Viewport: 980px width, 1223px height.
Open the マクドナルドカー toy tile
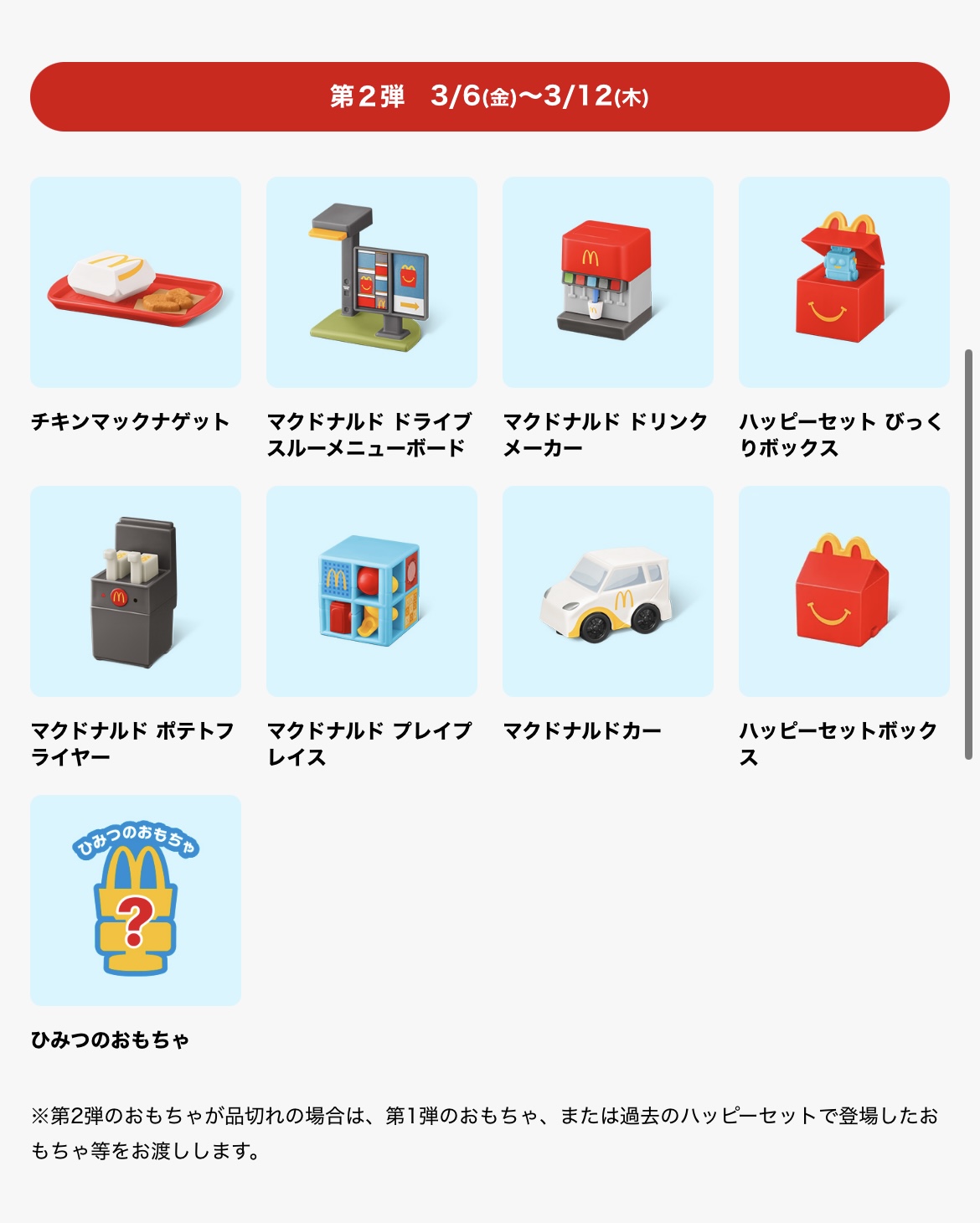click(x=608, y=591)
